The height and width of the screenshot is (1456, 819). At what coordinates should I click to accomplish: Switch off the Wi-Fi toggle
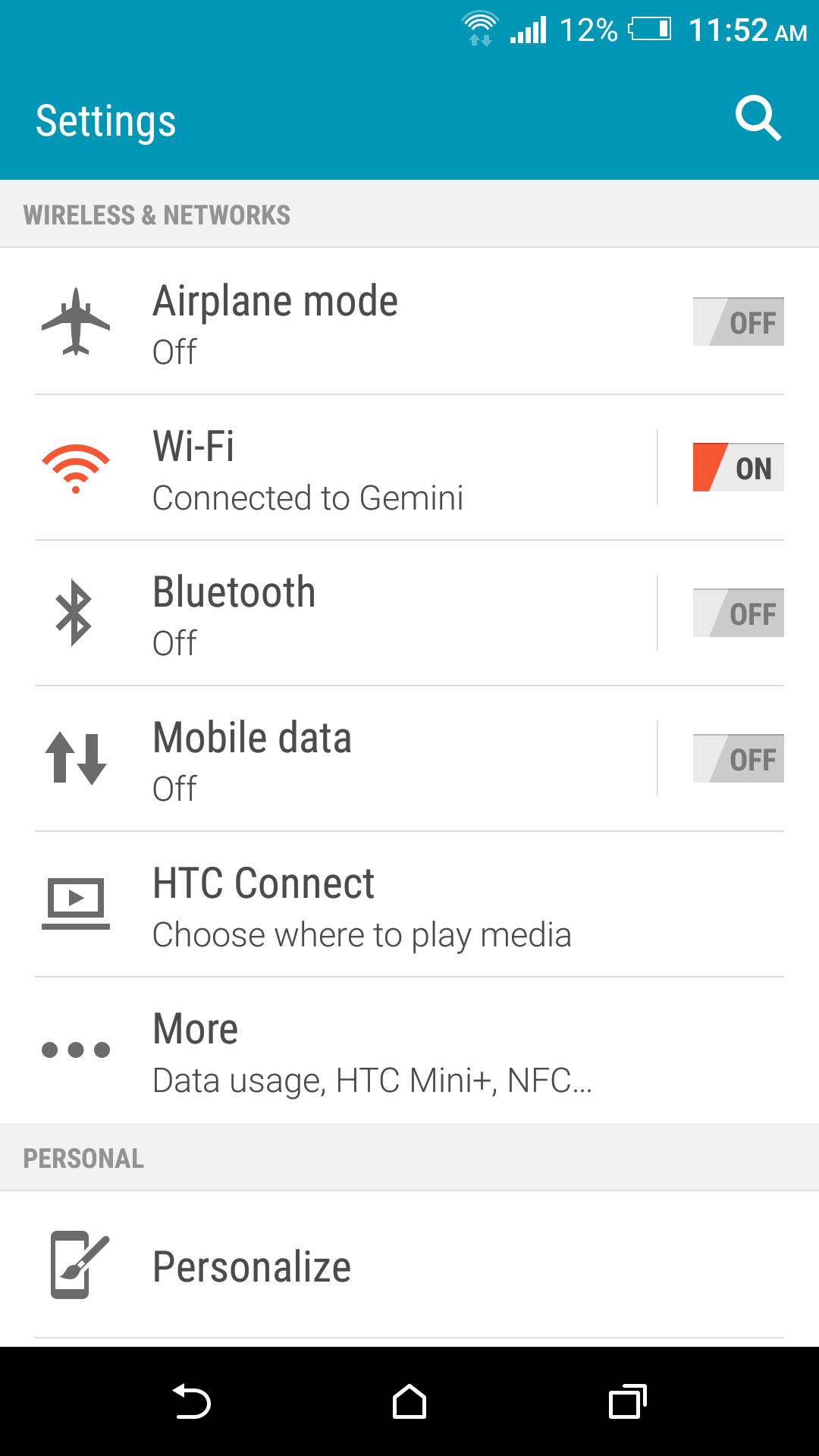738,467
